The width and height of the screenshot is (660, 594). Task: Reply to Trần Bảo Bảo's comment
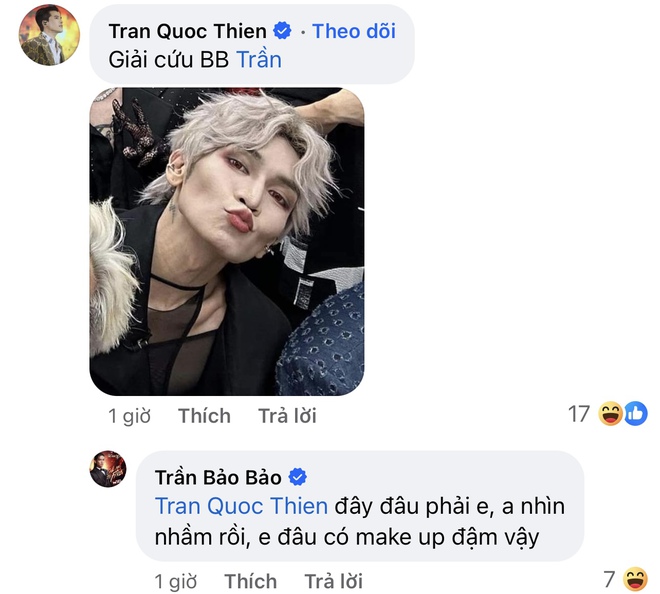coord(333,581)
